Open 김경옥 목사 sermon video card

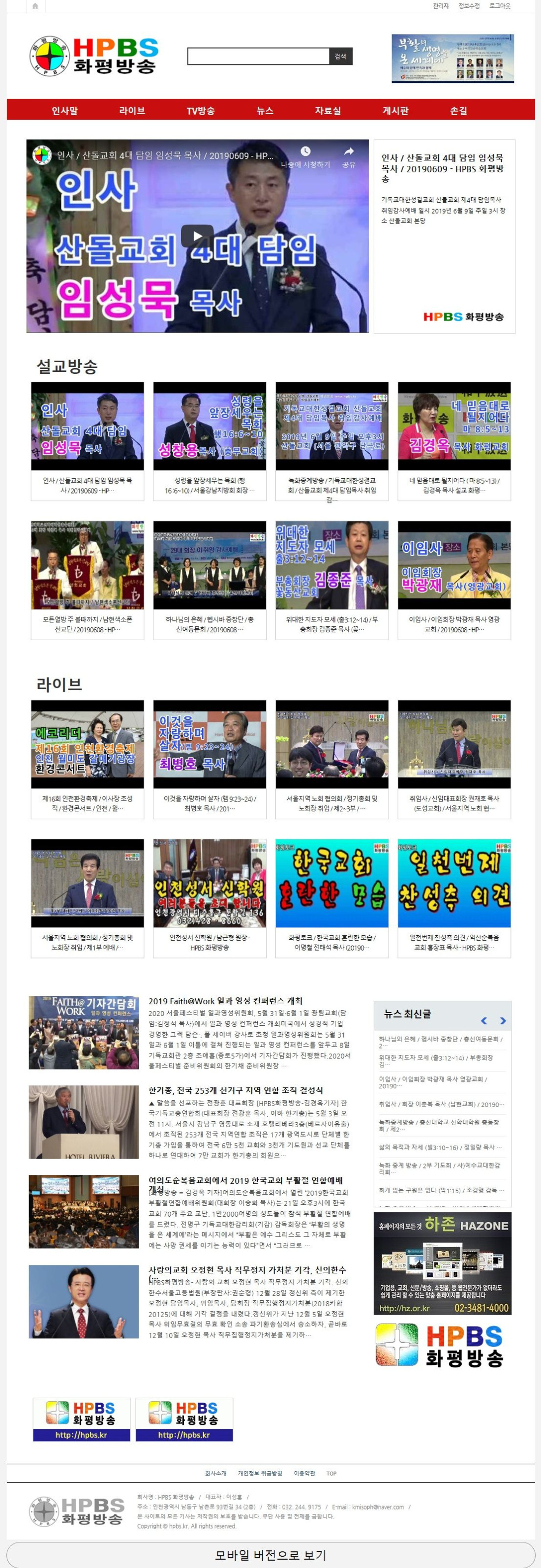pos(454,441)
